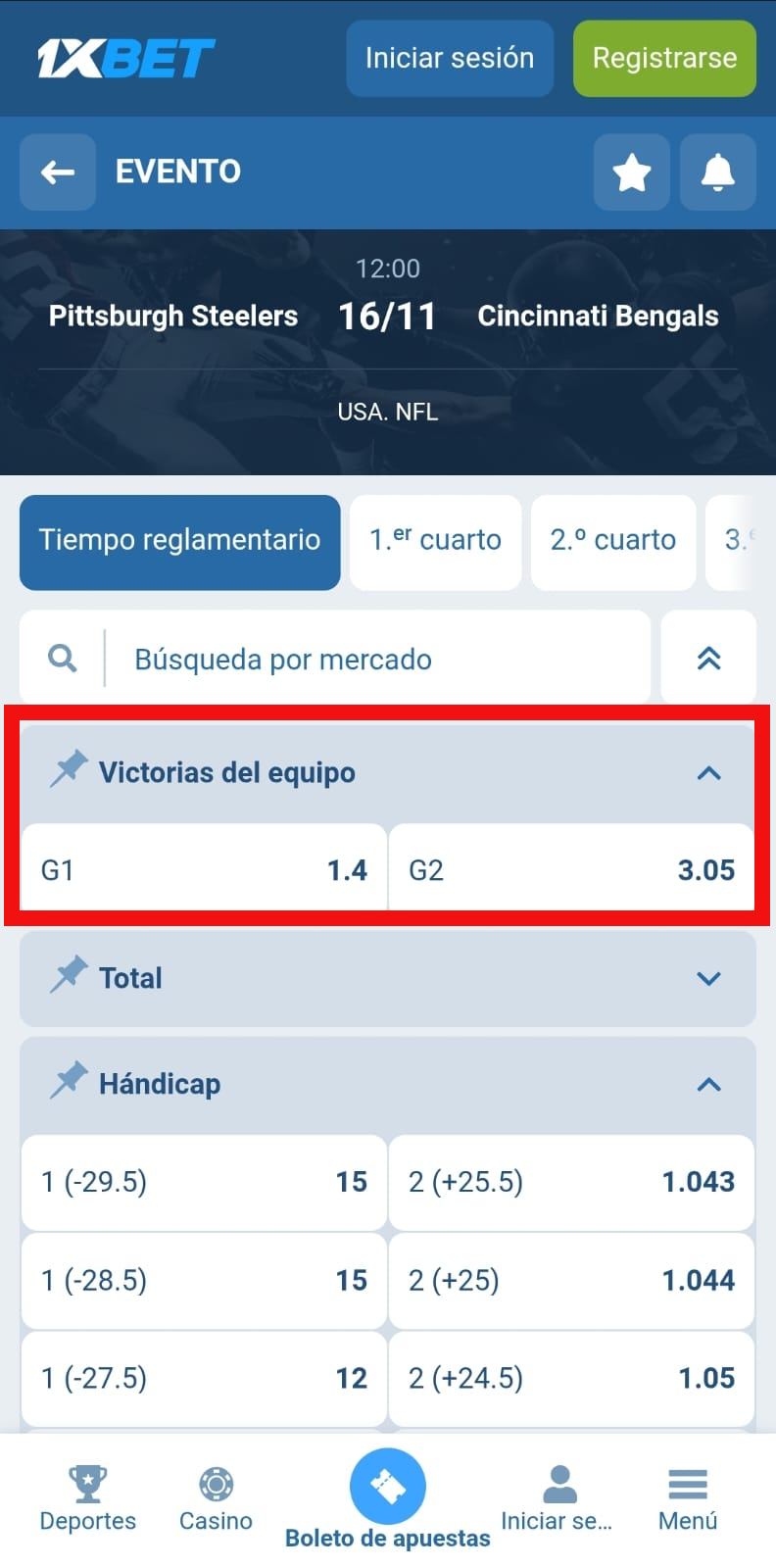Screen dimensions: 776x1568
Task: Select G2 odds of 3.05
Action: click(571, 869)
